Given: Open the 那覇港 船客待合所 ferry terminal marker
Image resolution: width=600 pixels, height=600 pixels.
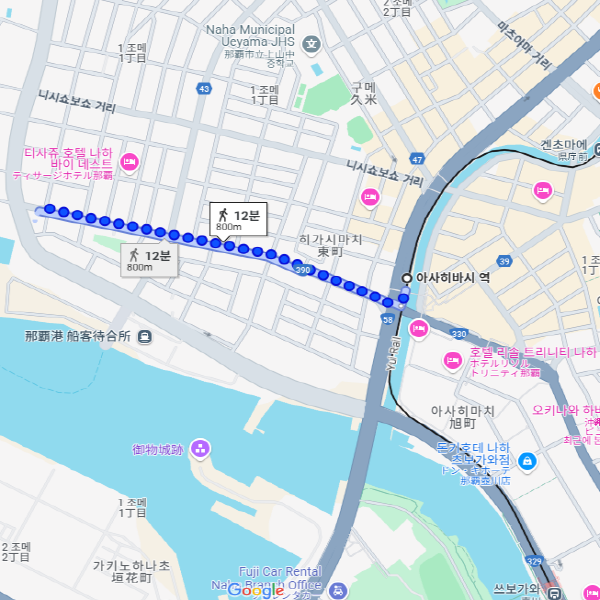Looking at the screenshot, I should point(146,336).
